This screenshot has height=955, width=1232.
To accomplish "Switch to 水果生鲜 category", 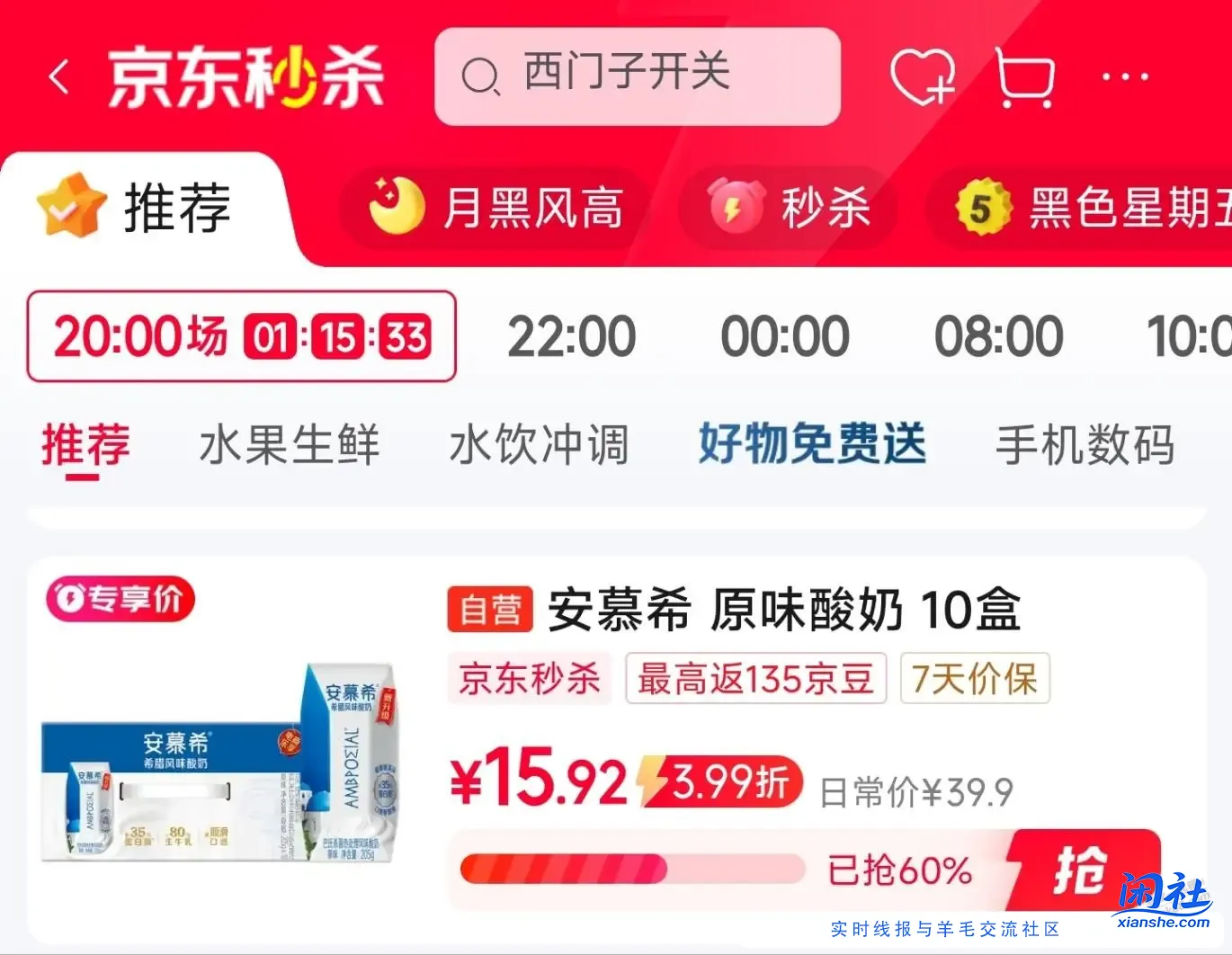I will (x=289, y=445).
